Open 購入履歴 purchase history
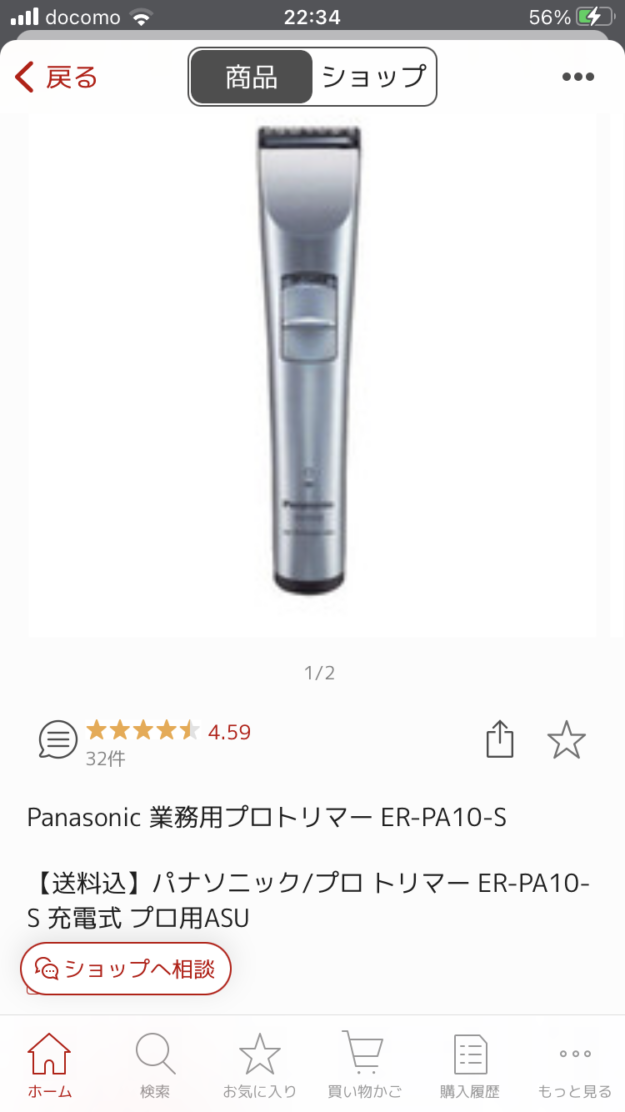The image size is (625, 1112). [x=470, y=1066]
